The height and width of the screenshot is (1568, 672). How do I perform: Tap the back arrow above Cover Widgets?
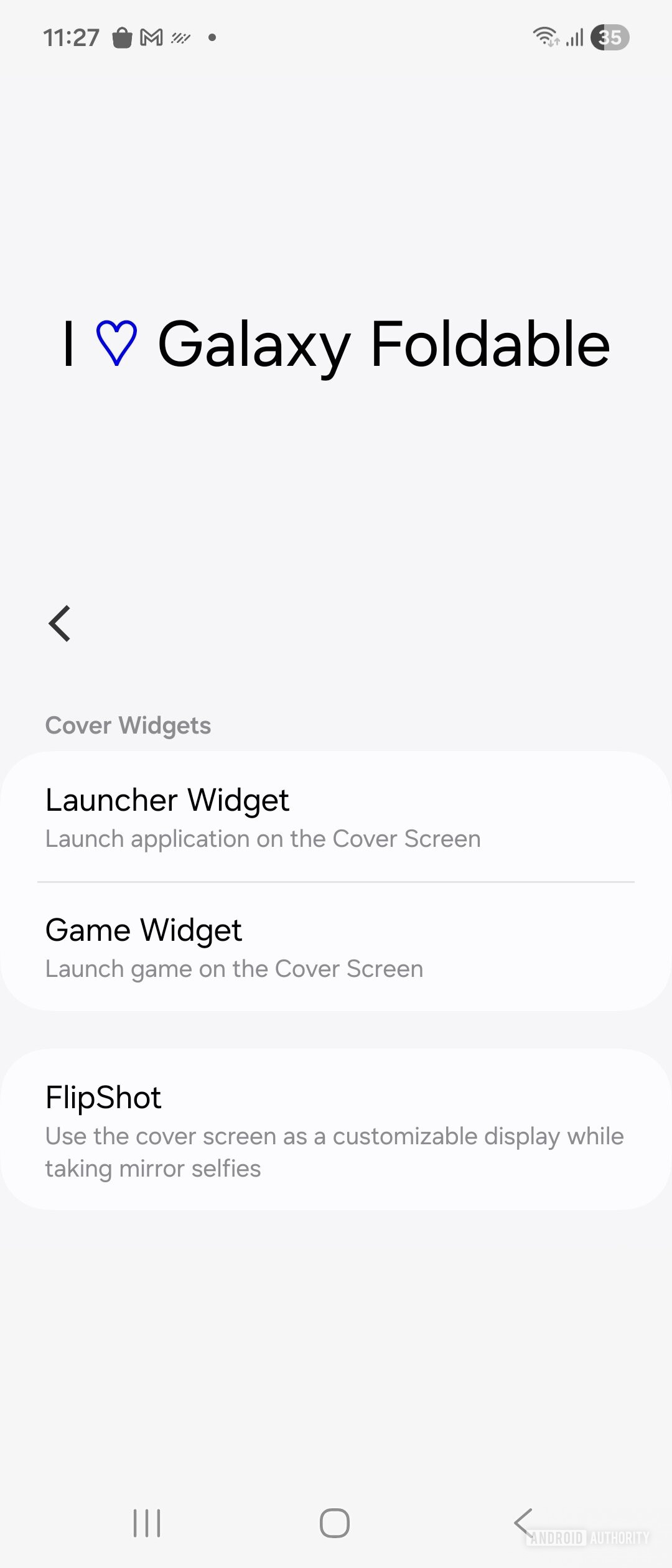click(60, 623)
